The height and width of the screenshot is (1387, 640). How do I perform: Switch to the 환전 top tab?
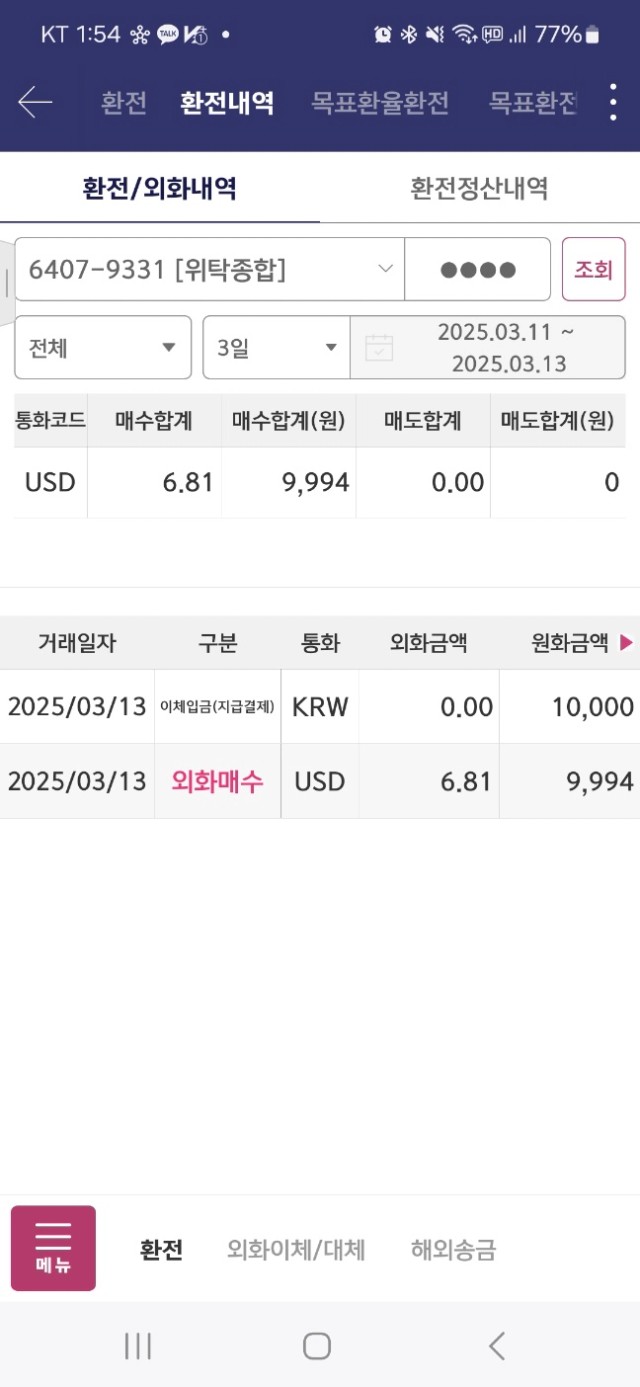[124, 102]
